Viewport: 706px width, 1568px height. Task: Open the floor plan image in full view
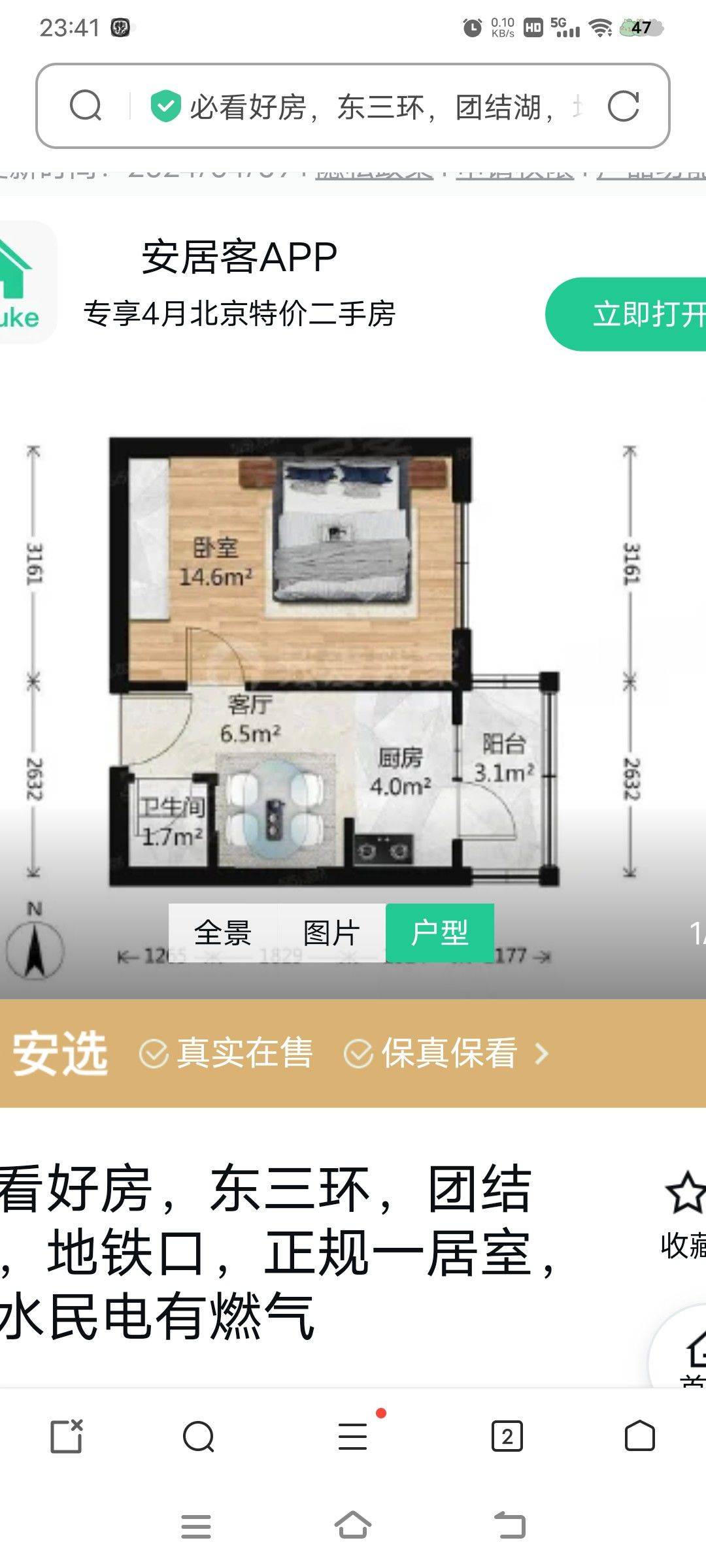(x=333, y=660)
